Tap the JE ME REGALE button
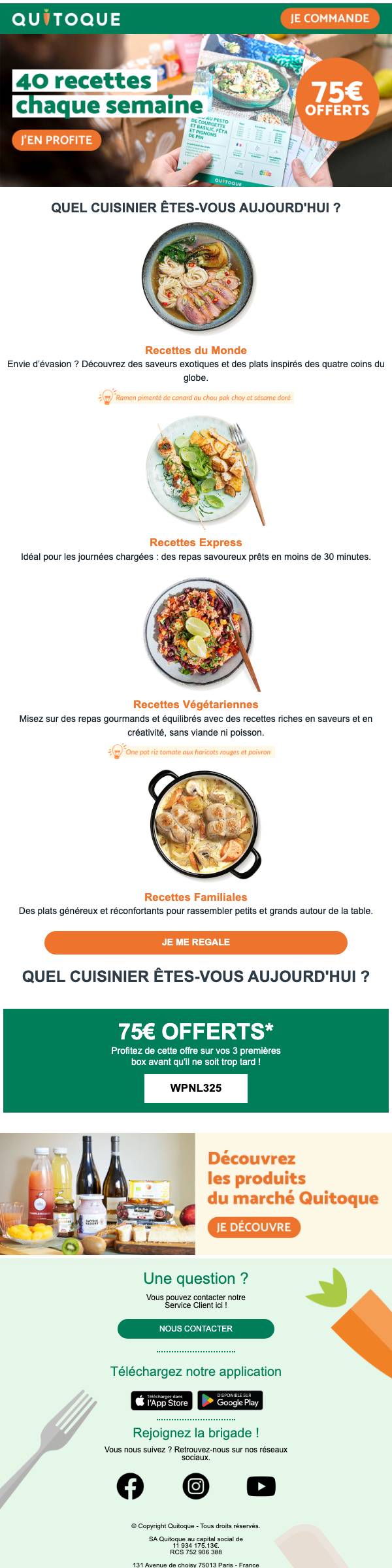Viewport: 392px width, 1568px height. pyautogui.click(x=196, y=942)
